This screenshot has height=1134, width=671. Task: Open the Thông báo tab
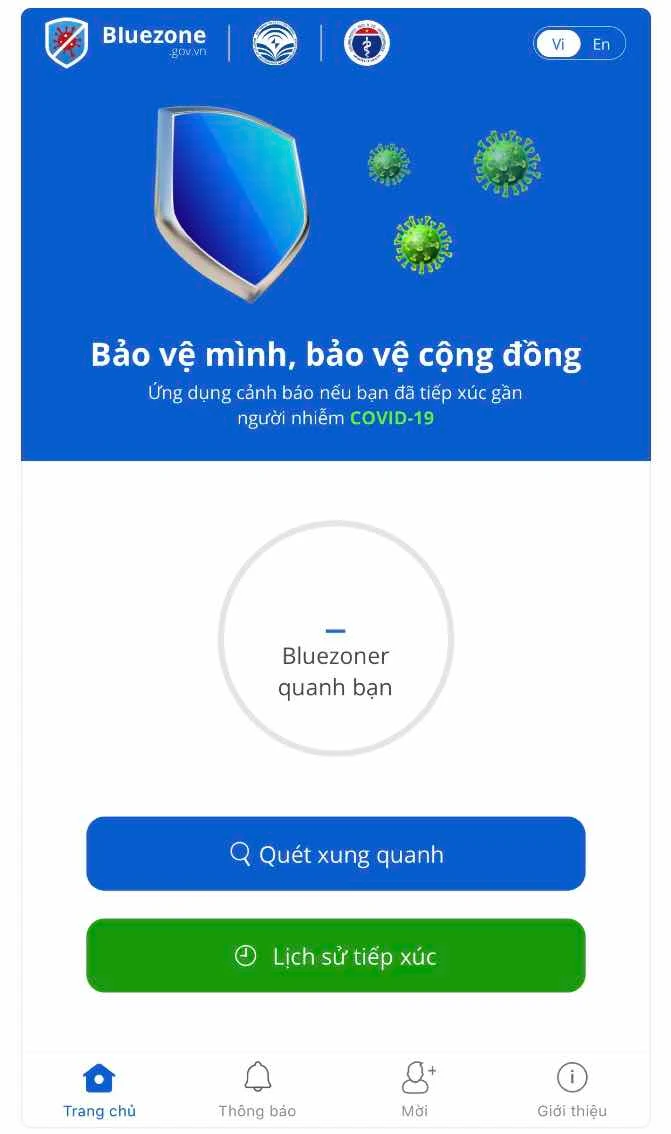click(x=257, y=1089)
